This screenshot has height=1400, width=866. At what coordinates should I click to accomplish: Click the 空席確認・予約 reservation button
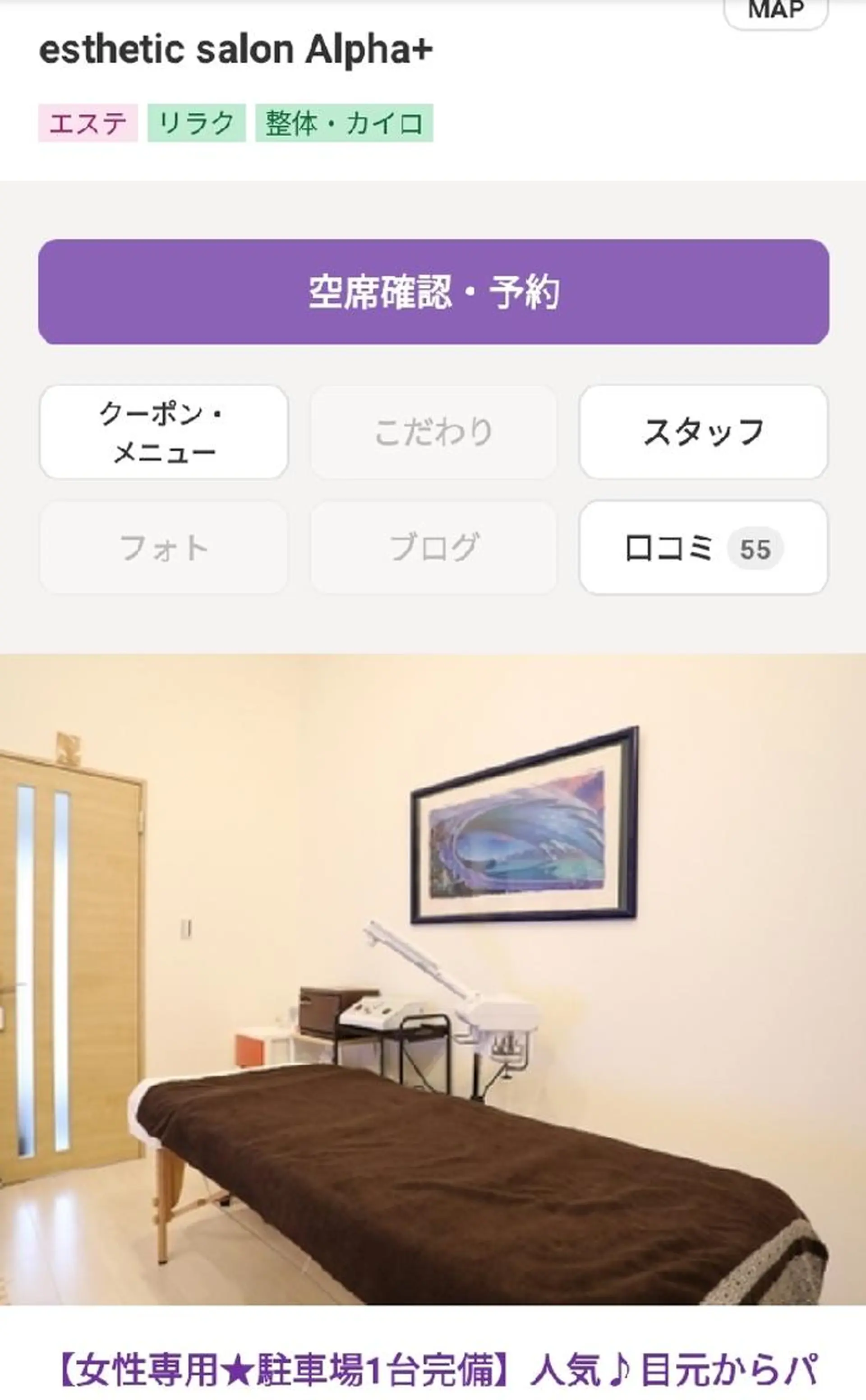[433, 291]
